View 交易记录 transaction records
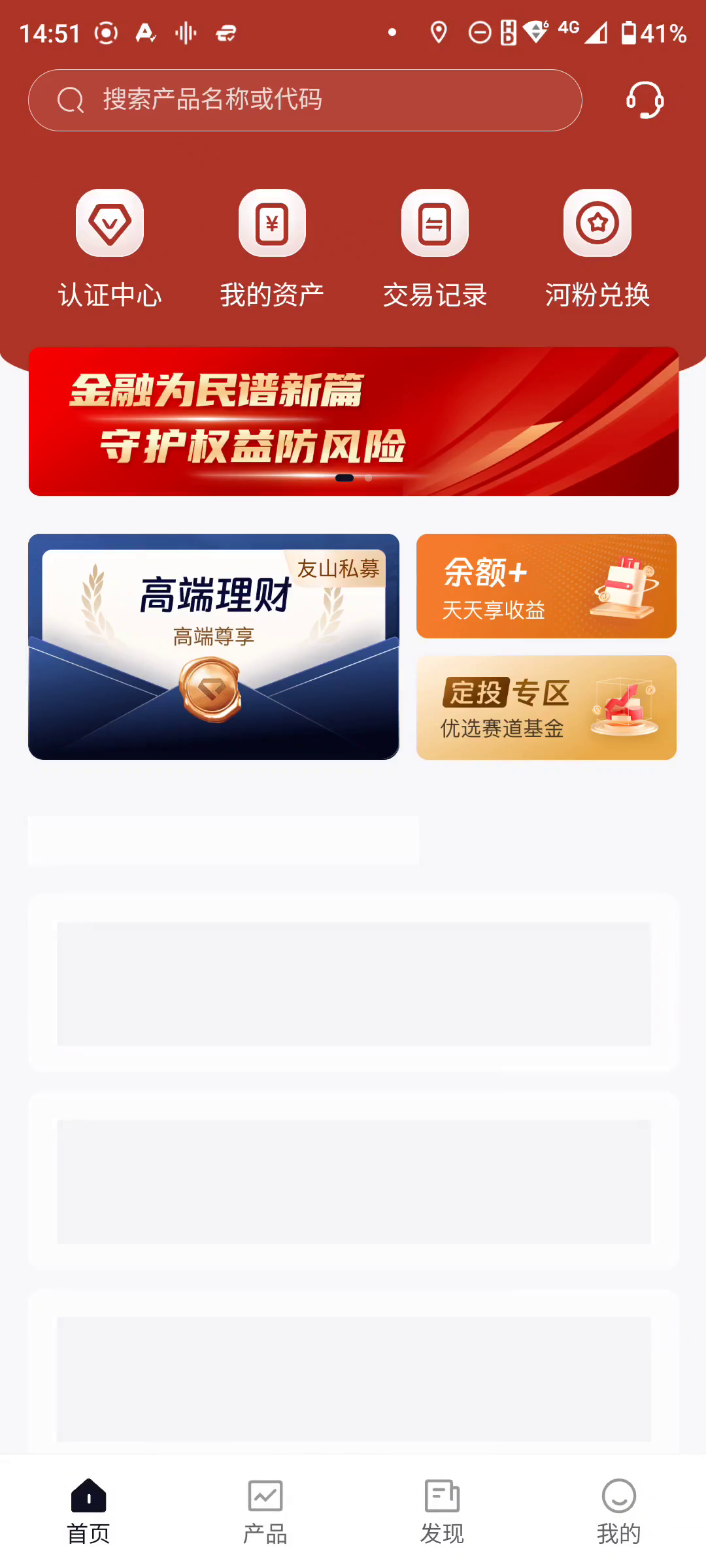Screen dimensions: 706x1568 pos(435,248)
